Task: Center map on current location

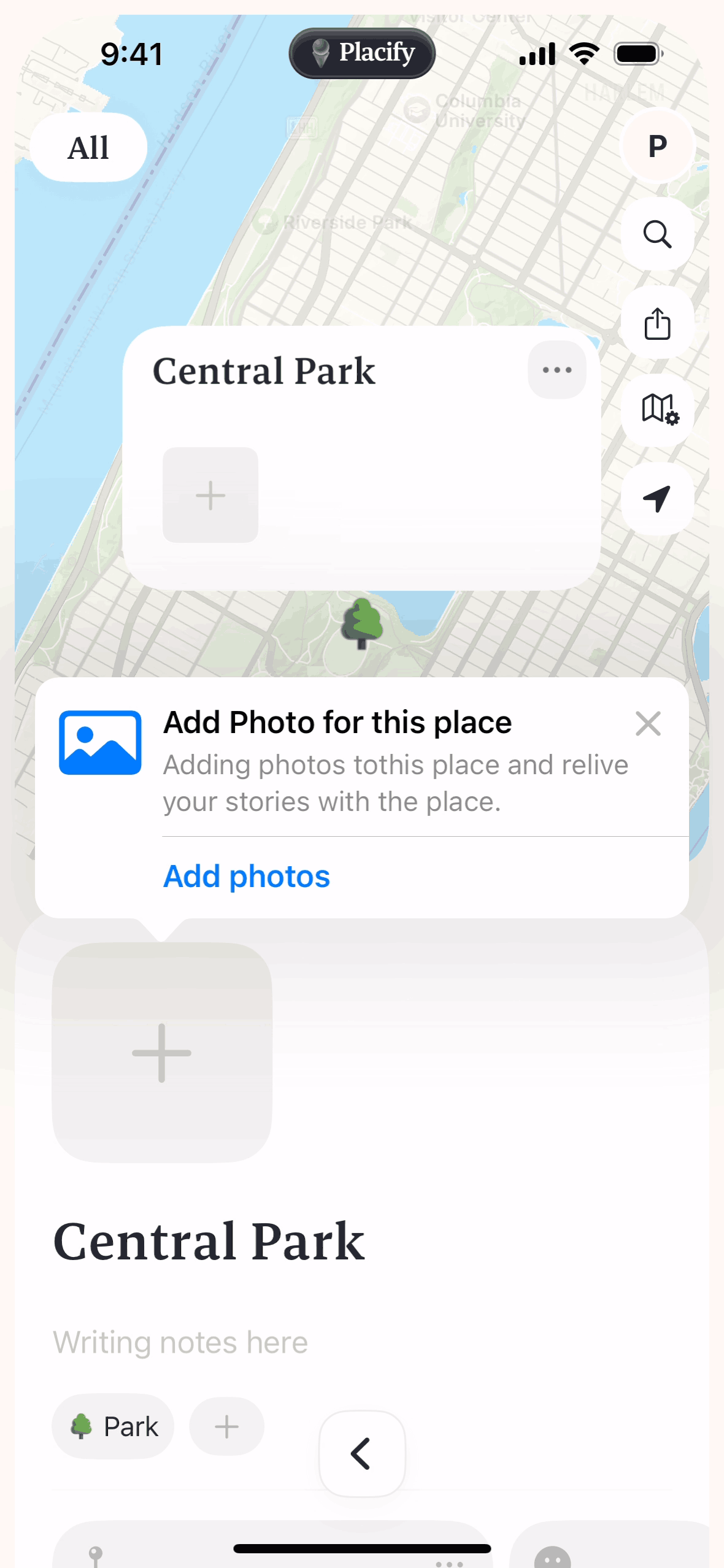Action: click(x=657, y=498)
